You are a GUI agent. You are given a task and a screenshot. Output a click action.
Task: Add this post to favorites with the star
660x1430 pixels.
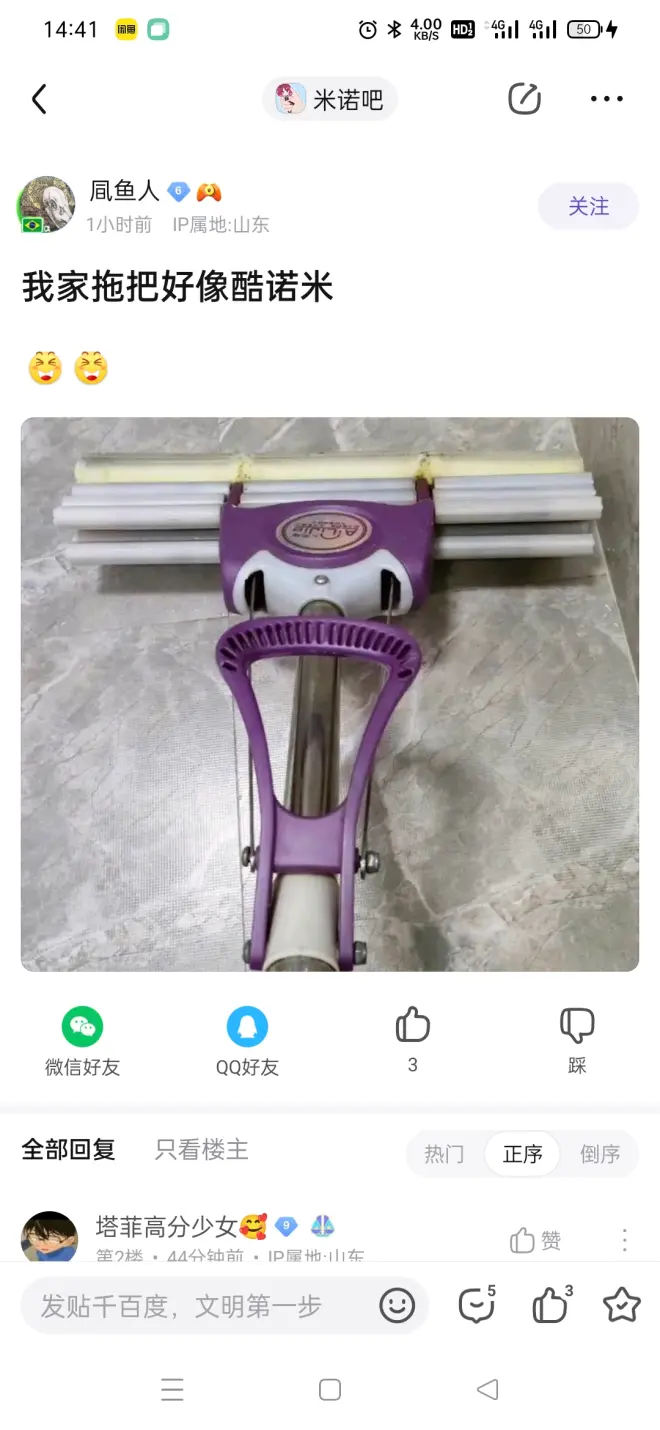[x=621, y=1305]
